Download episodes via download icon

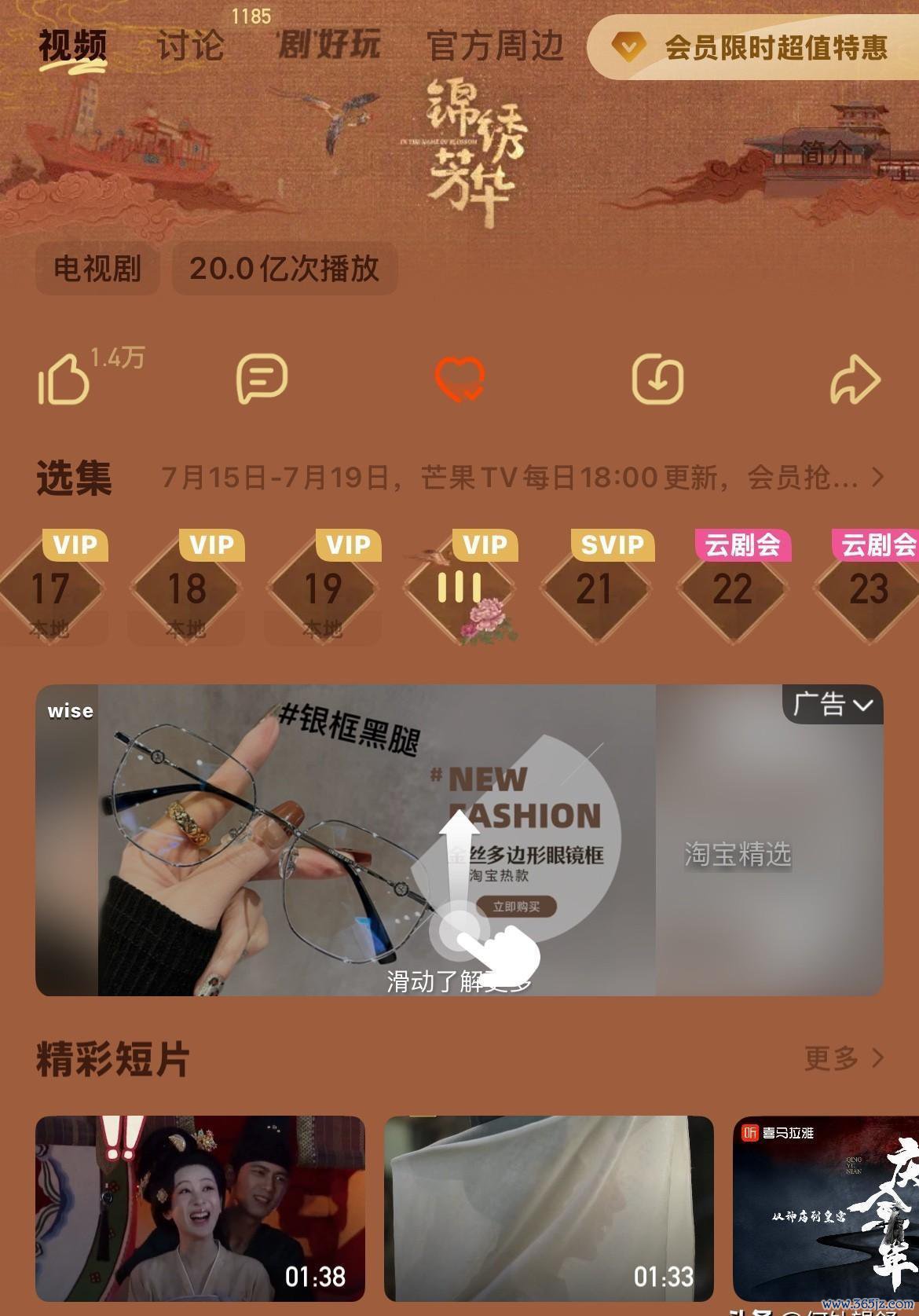(x=657, y=379)
